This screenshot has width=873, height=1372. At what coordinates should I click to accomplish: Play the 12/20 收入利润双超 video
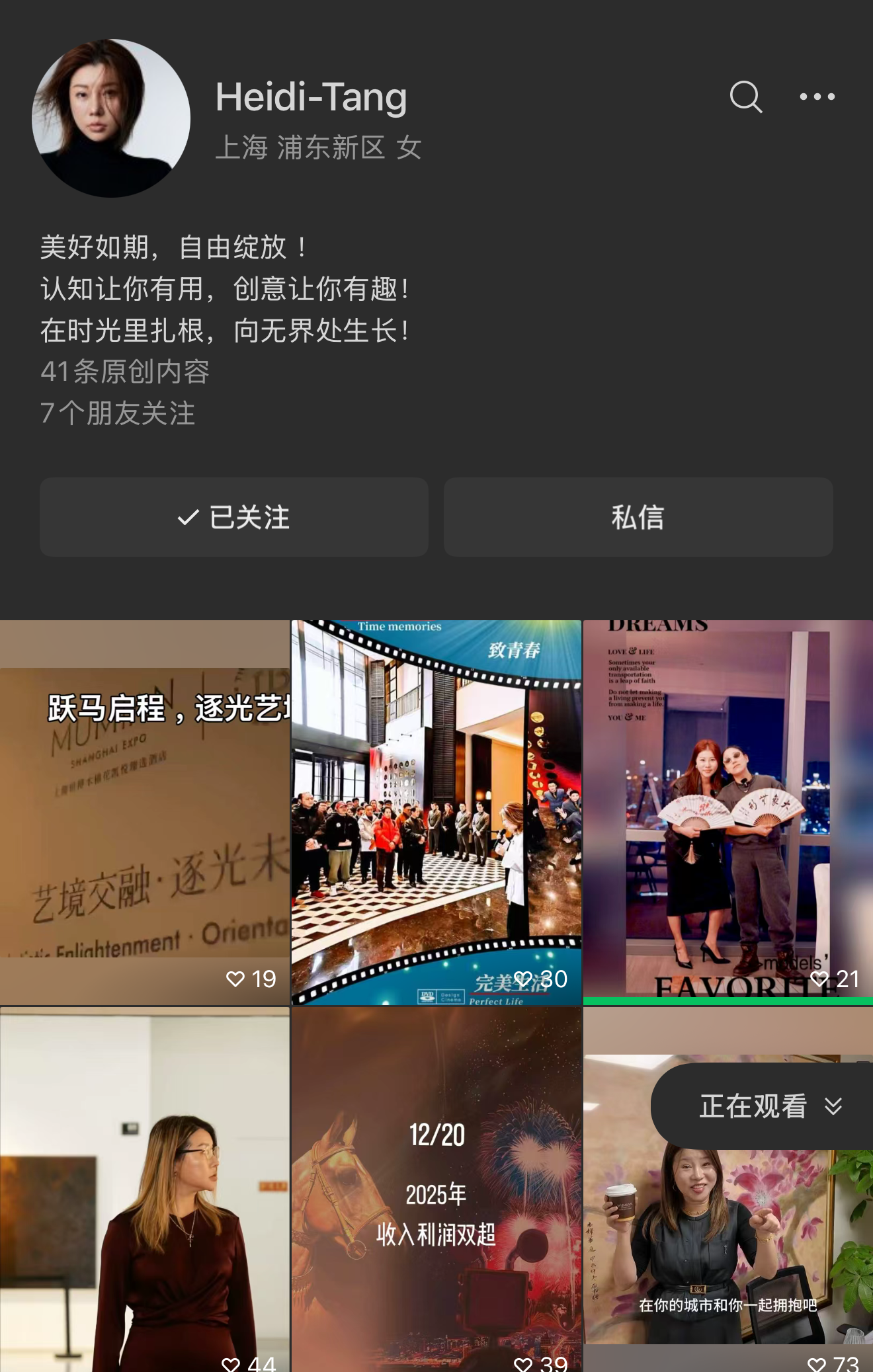point(436,1190)
